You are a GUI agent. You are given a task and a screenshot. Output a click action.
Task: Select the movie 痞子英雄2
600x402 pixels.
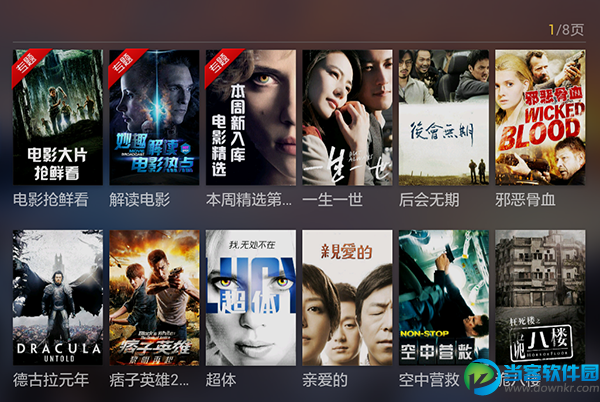[153, 297]
